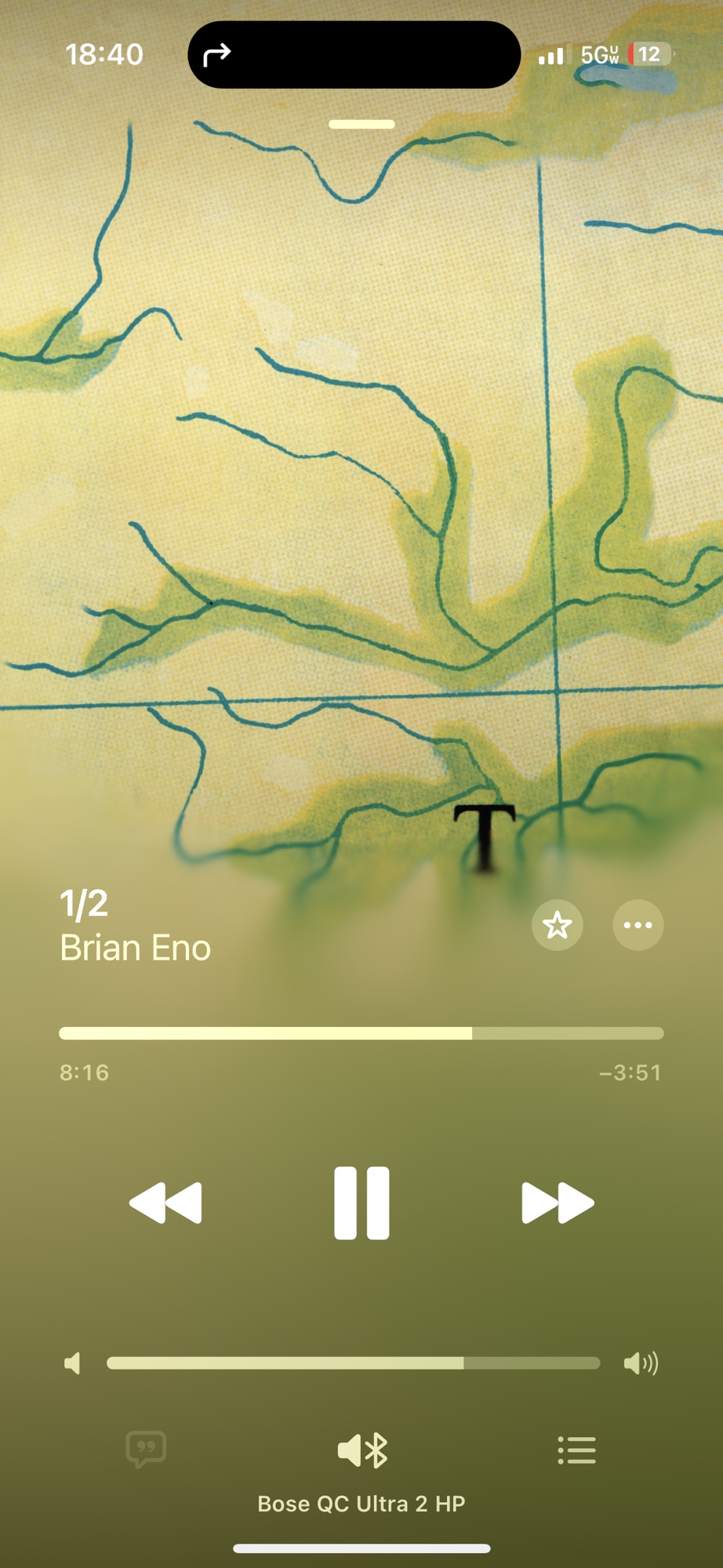Image resolution: width=723 pixels, height=1568 pixels.
Task: Open the Bluetooth audio output picker
Action: pyautogui.click(x=362, y=1450)
